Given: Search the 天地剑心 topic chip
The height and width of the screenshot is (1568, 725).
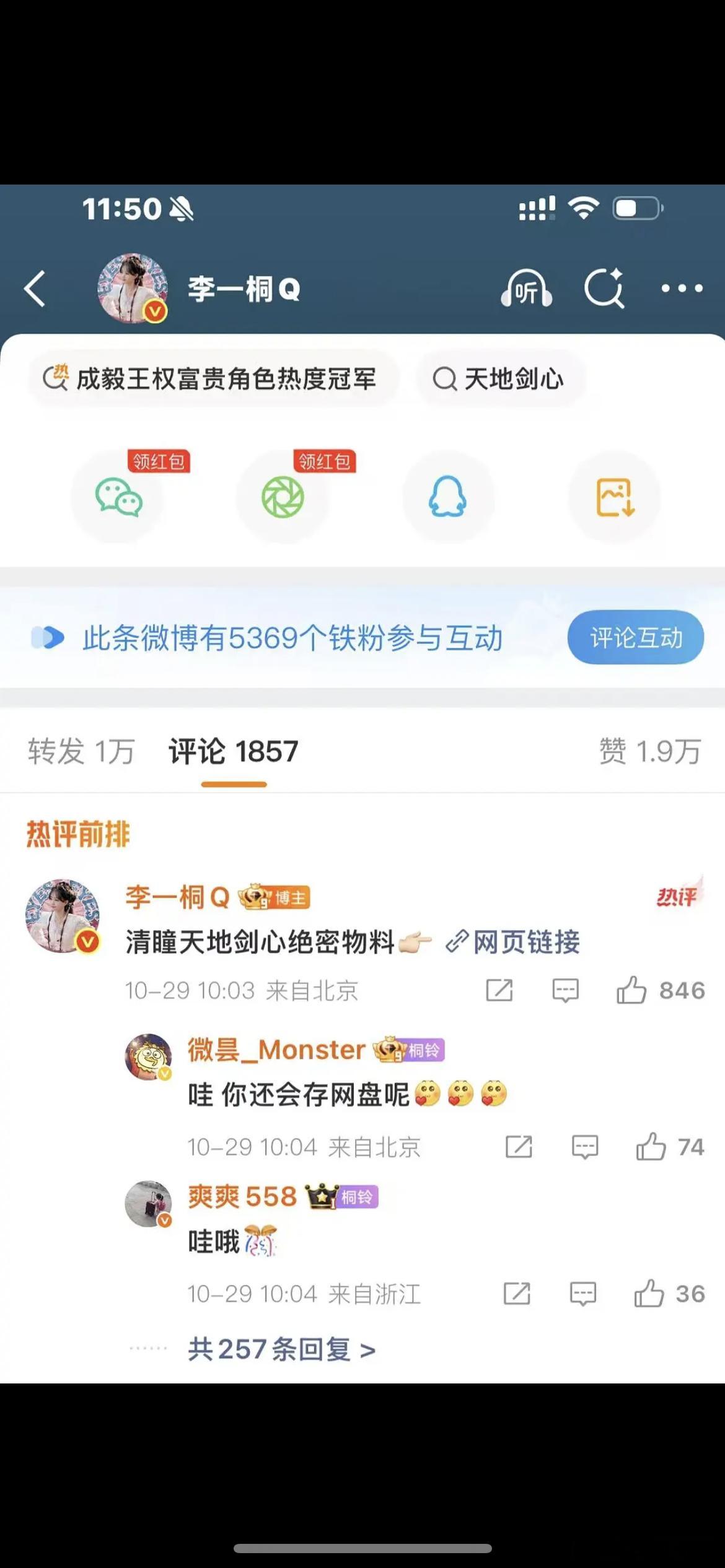Looking at the screenshot, I should pyautogui.click(x=501, y=380).
